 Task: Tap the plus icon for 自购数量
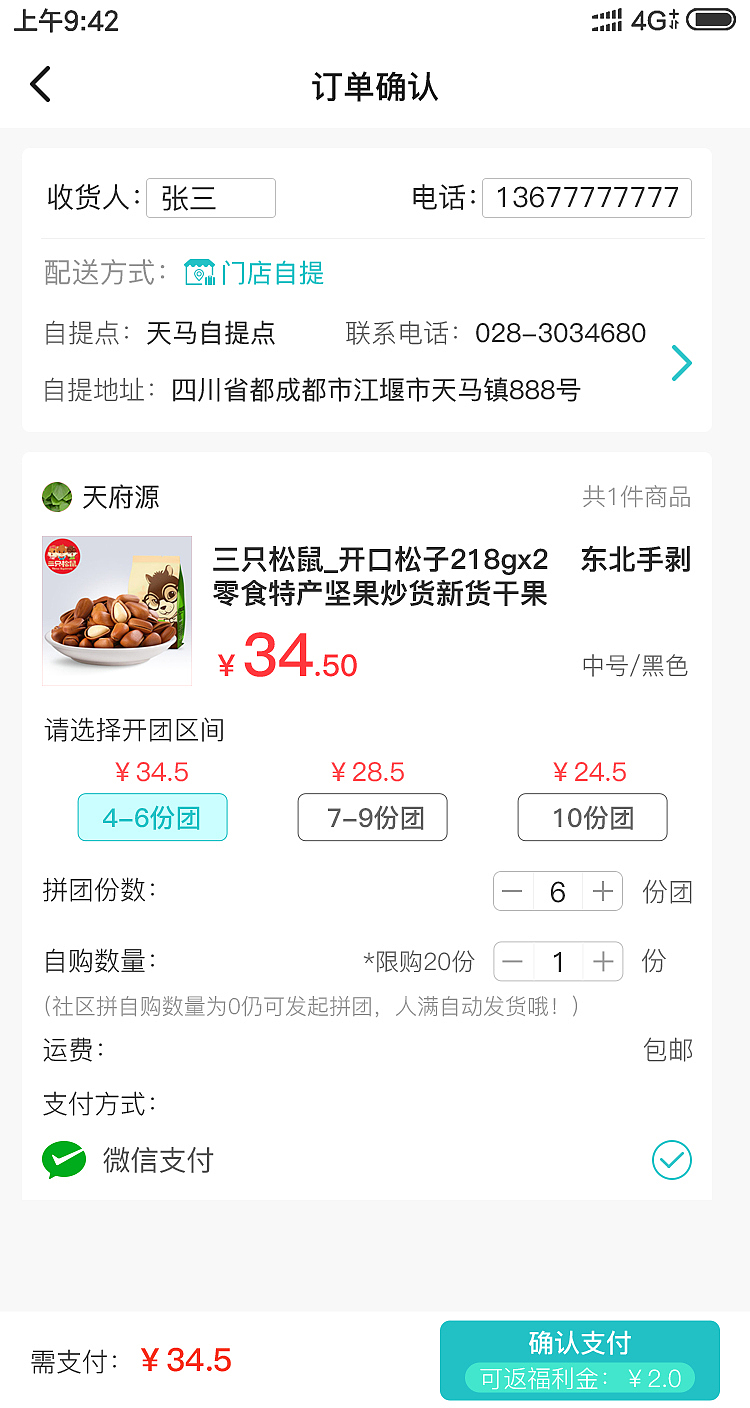click(603, 961)
